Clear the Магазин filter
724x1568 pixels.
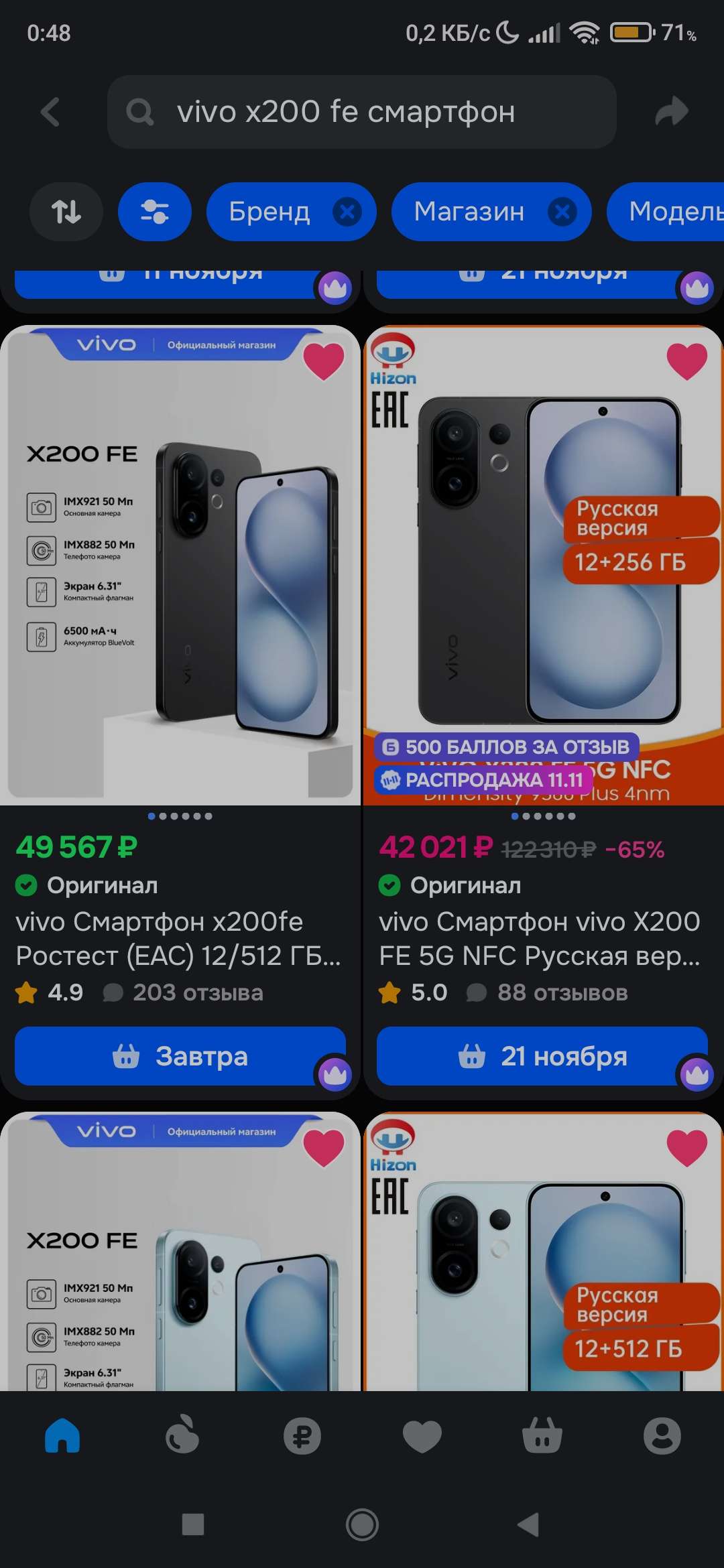point(562,212)
